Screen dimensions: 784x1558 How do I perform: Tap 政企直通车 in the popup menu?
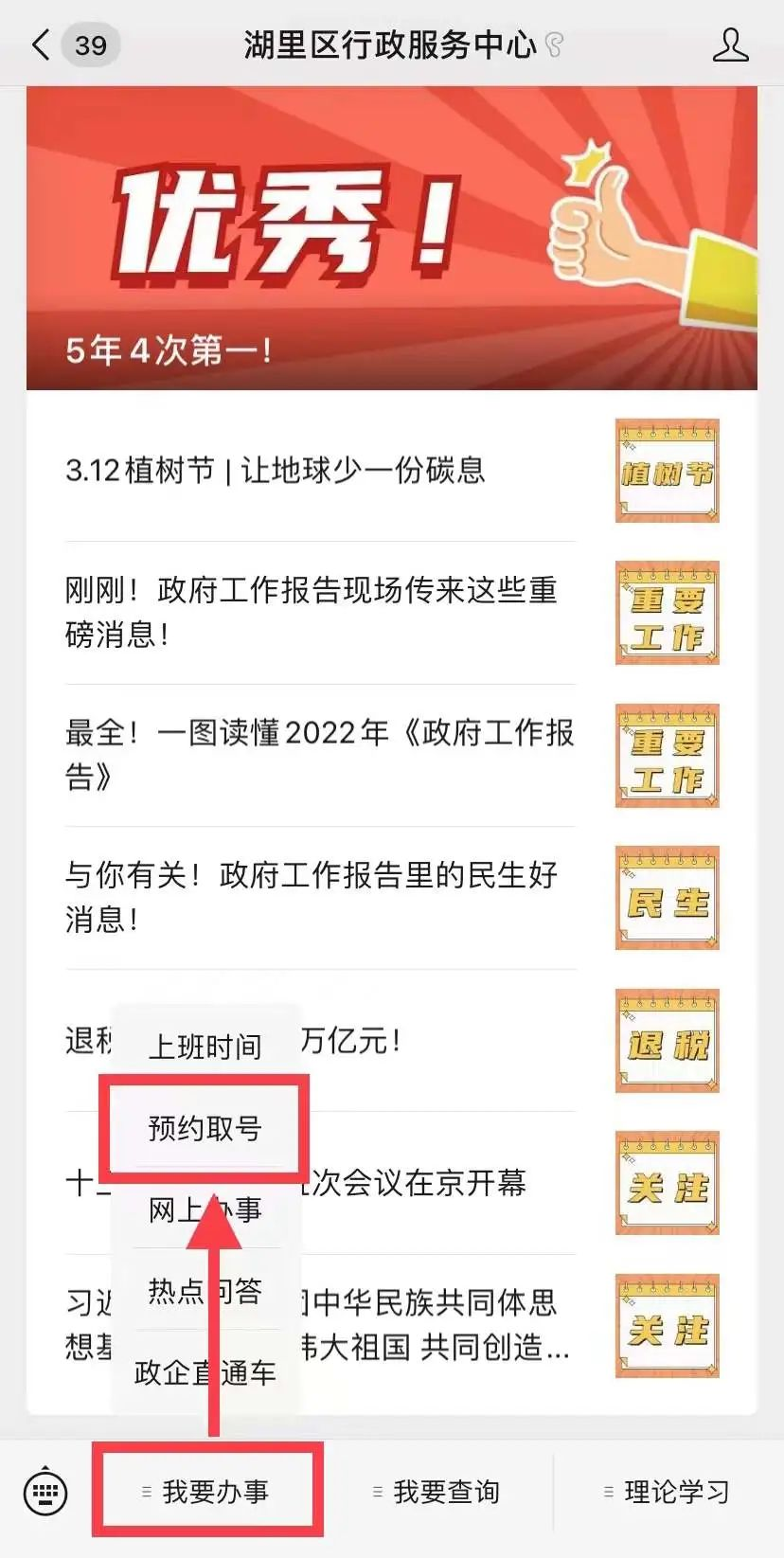pos(205,1372)
